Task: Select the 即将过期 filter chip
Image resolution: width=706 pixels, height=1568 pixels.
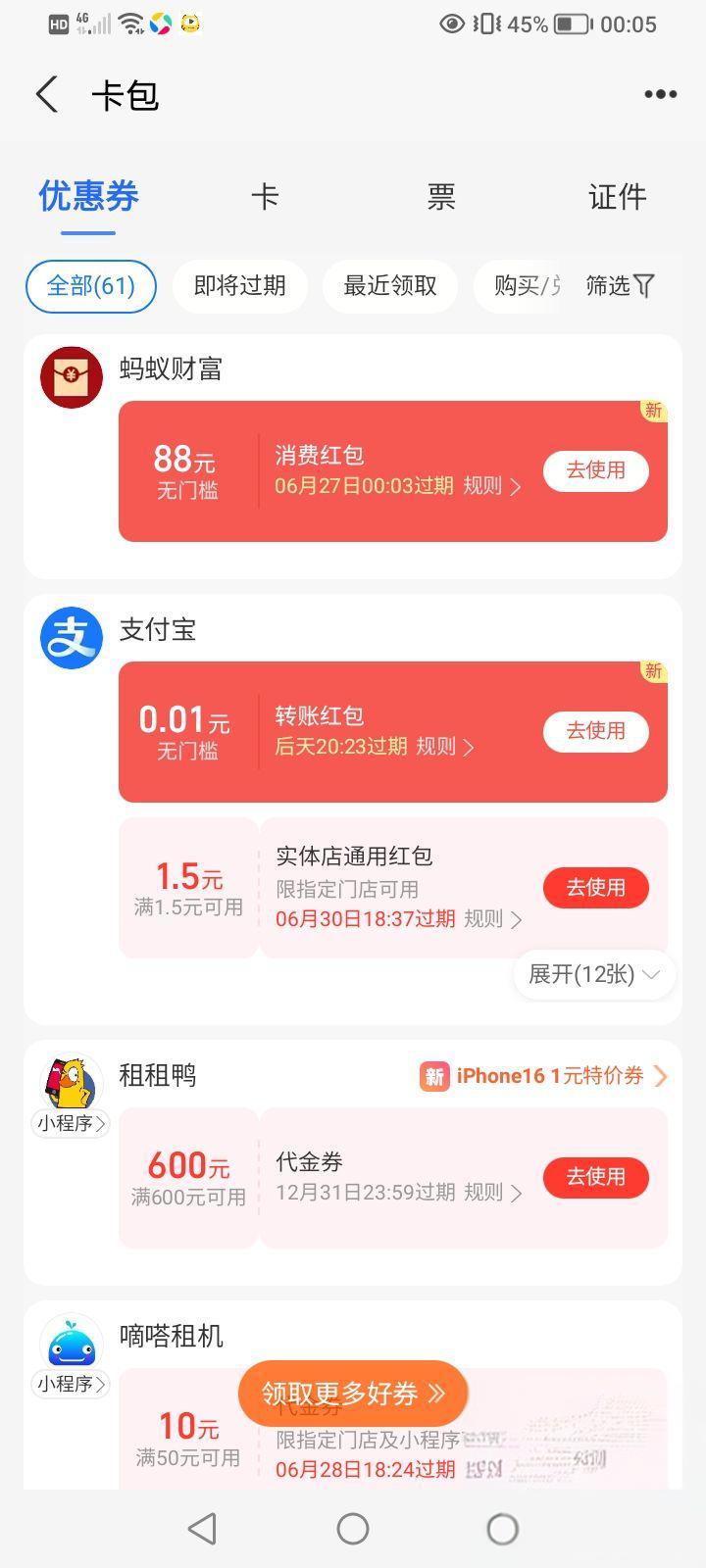Action: click(240, 286)
